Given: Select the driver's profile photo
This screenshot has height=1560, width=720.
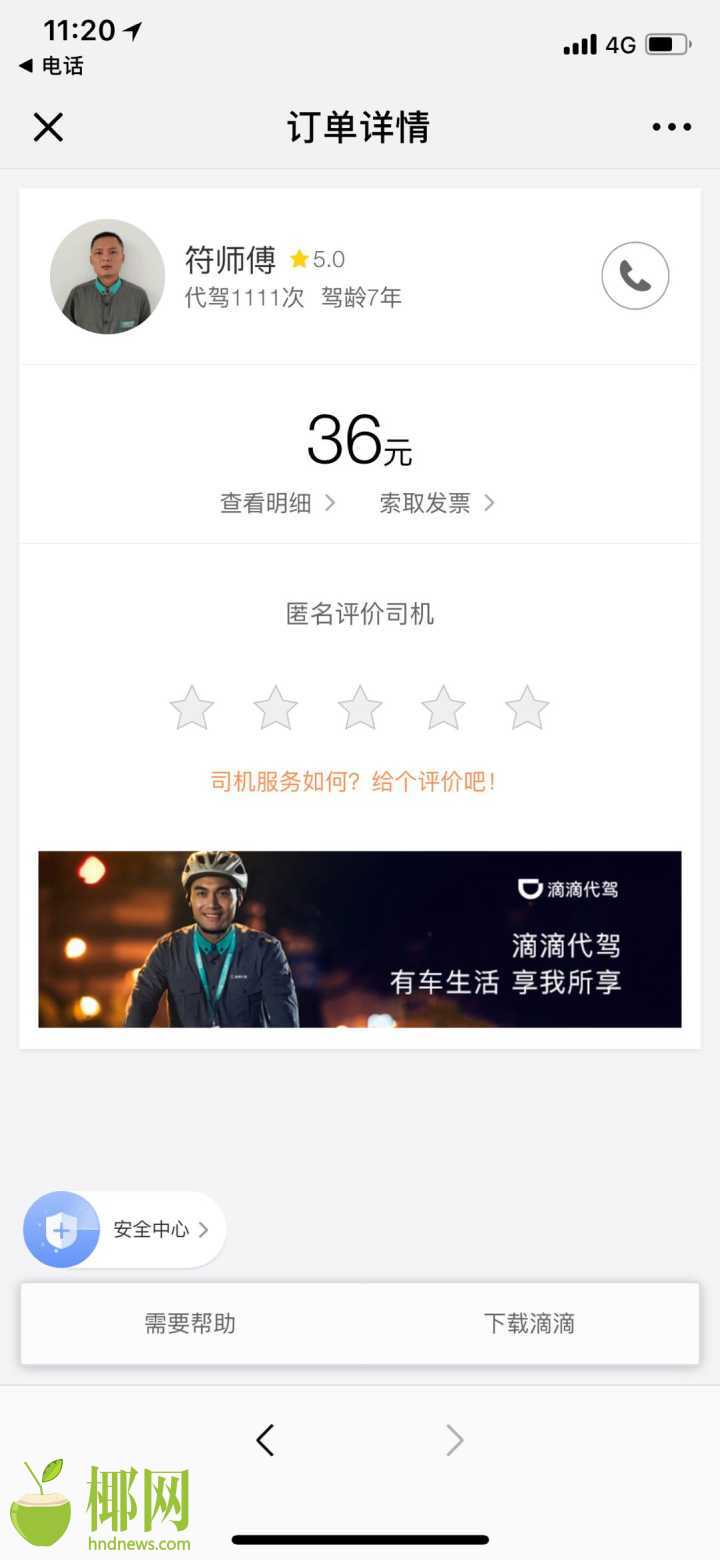Looking at the screenshot, I should tap(107, 276).
